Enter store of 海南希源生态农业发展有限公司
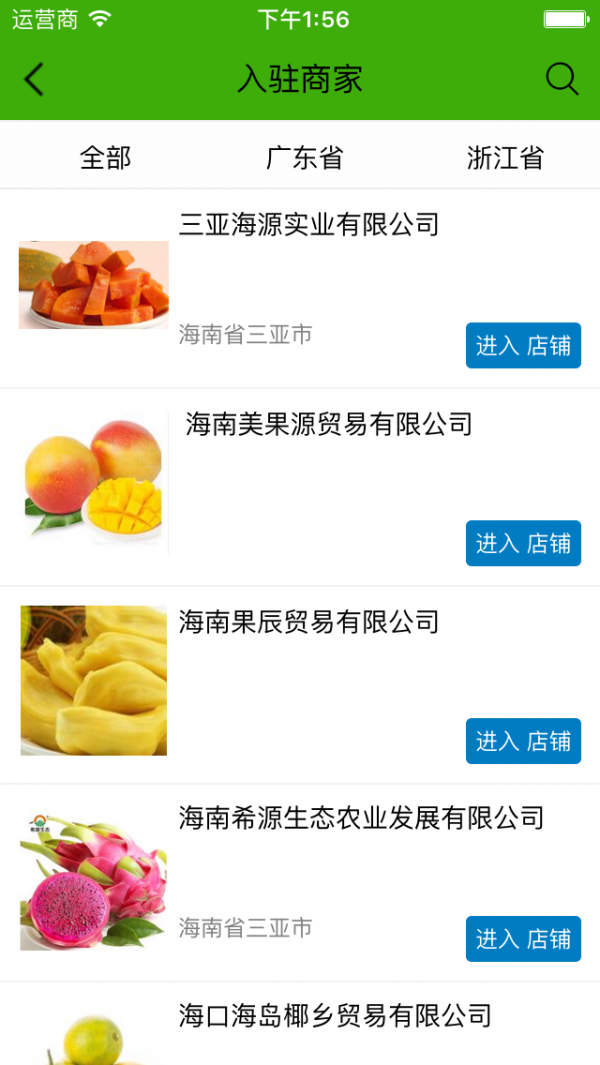The height and width of the screenshot is (1065, 600). pos(523,940)
